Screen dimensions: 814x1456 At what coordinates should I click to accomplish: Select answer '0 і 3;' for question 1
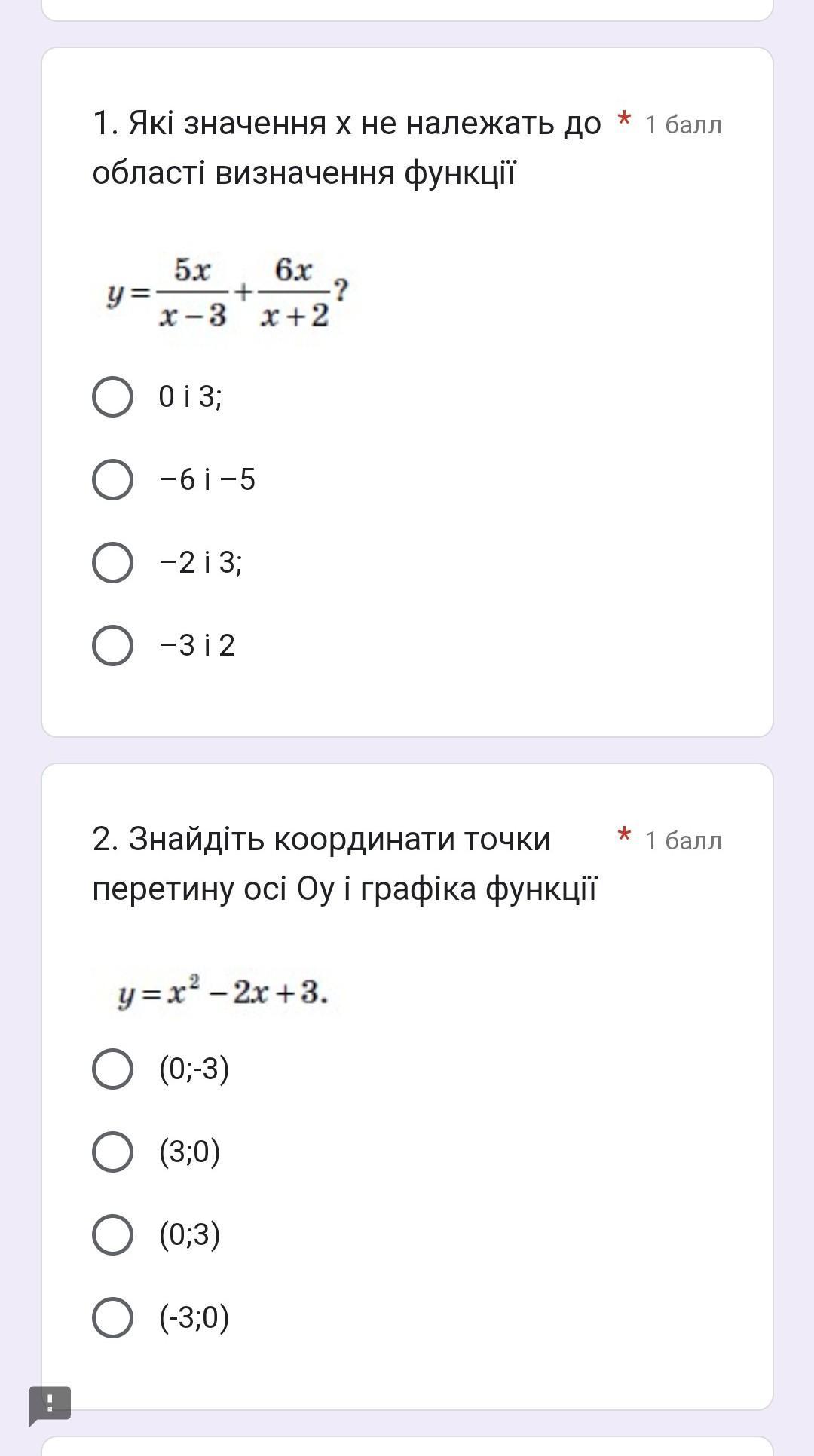[x=113, y=397]
